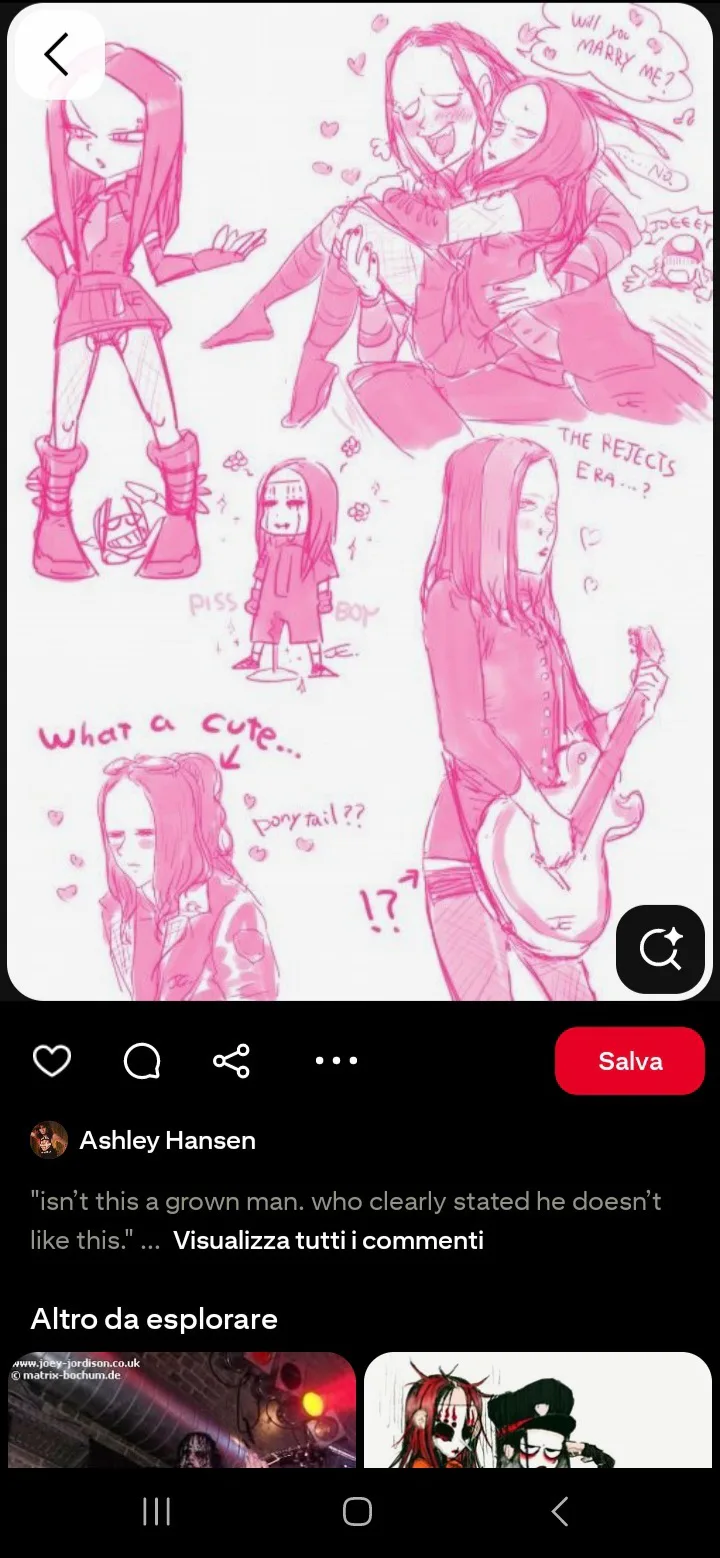Viewport: 720px width, 1558px height.
Task: Like this pin with the heart icon
Action: (x=52, y=1061)
